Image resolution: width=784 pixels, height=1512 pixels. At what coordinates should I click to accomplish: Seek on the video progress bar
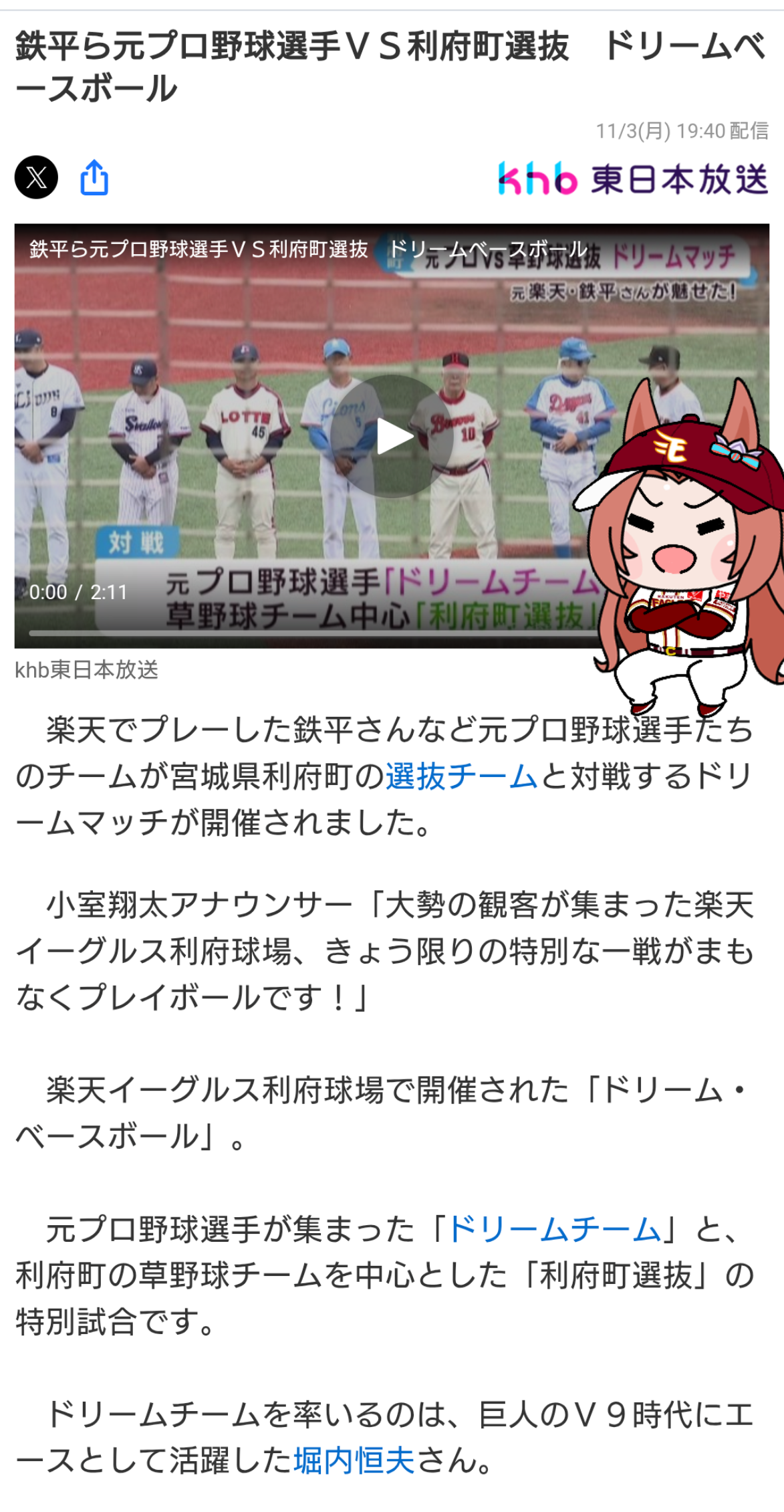point(301,633)
